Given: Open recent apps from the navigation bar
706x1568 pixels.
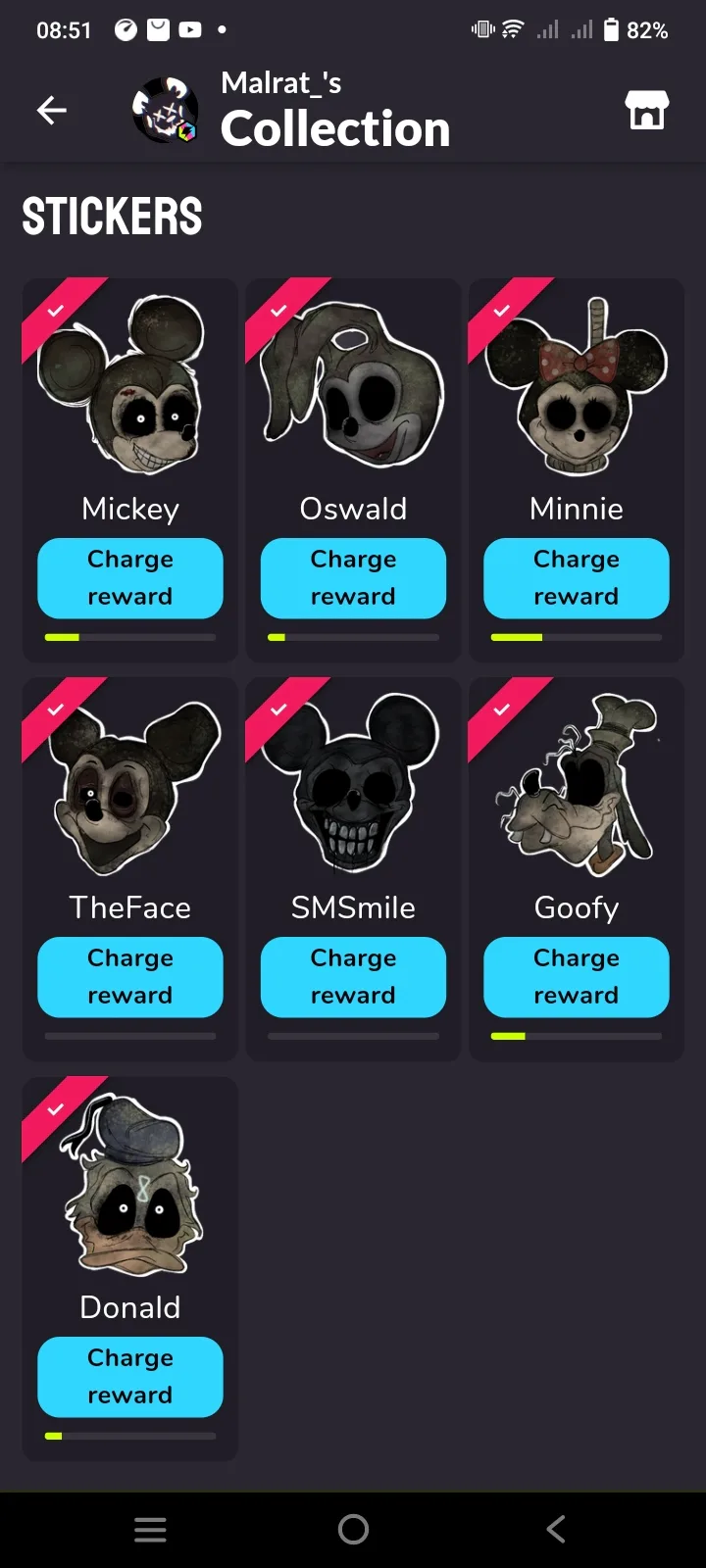Looking at the screenshot, I should [150, 1529].
